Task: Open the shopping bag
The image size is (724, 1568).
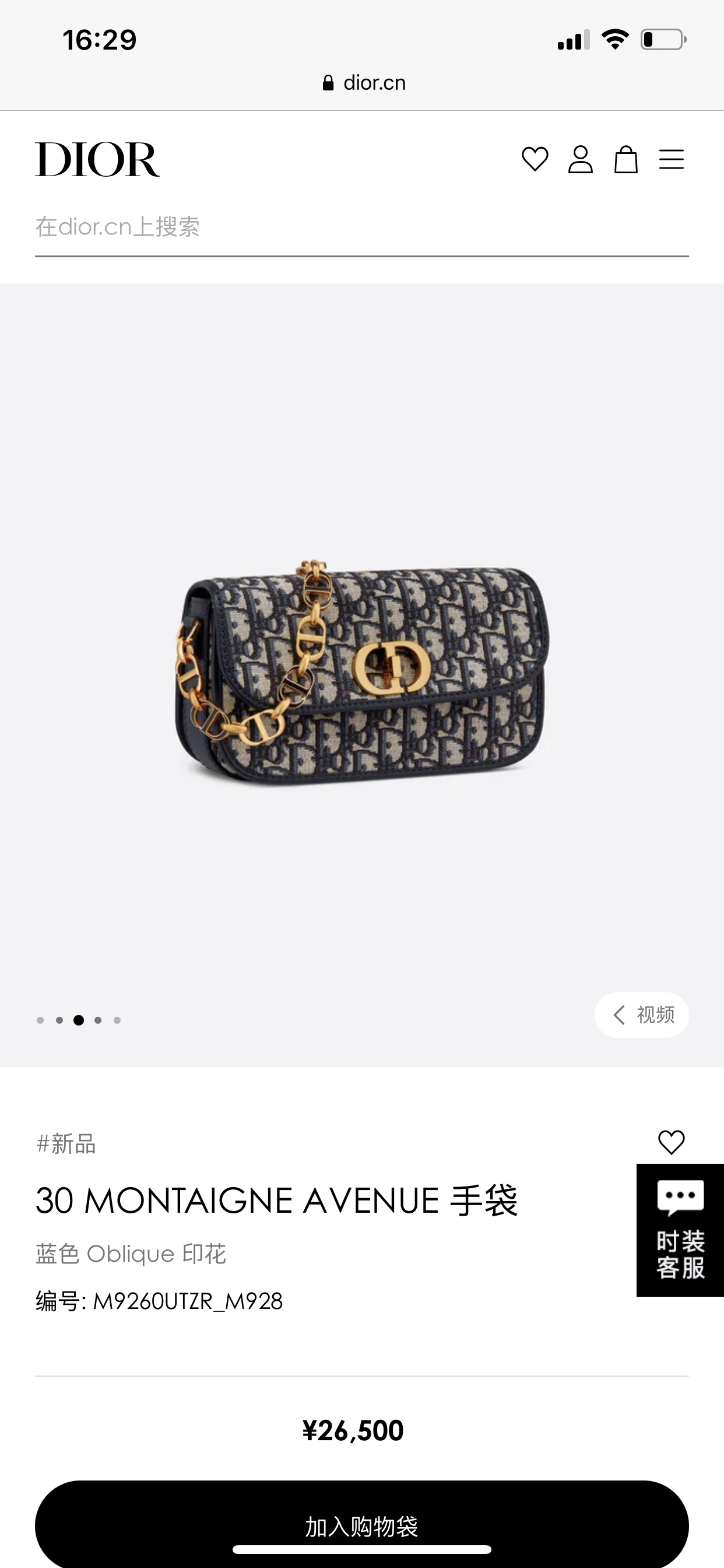Action: pos(625,159)
